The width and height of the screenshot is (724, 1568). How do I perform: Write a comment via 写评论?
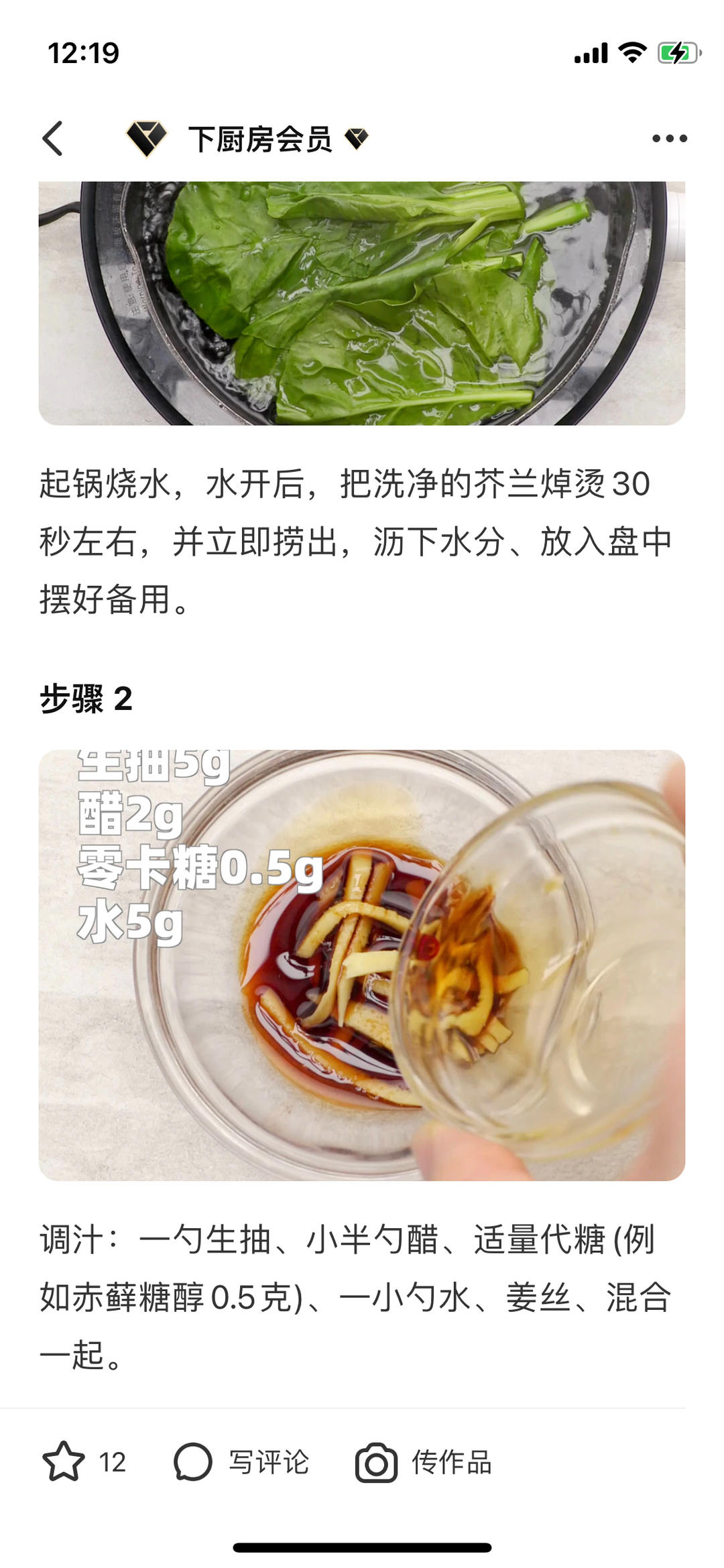(241, 1462)
